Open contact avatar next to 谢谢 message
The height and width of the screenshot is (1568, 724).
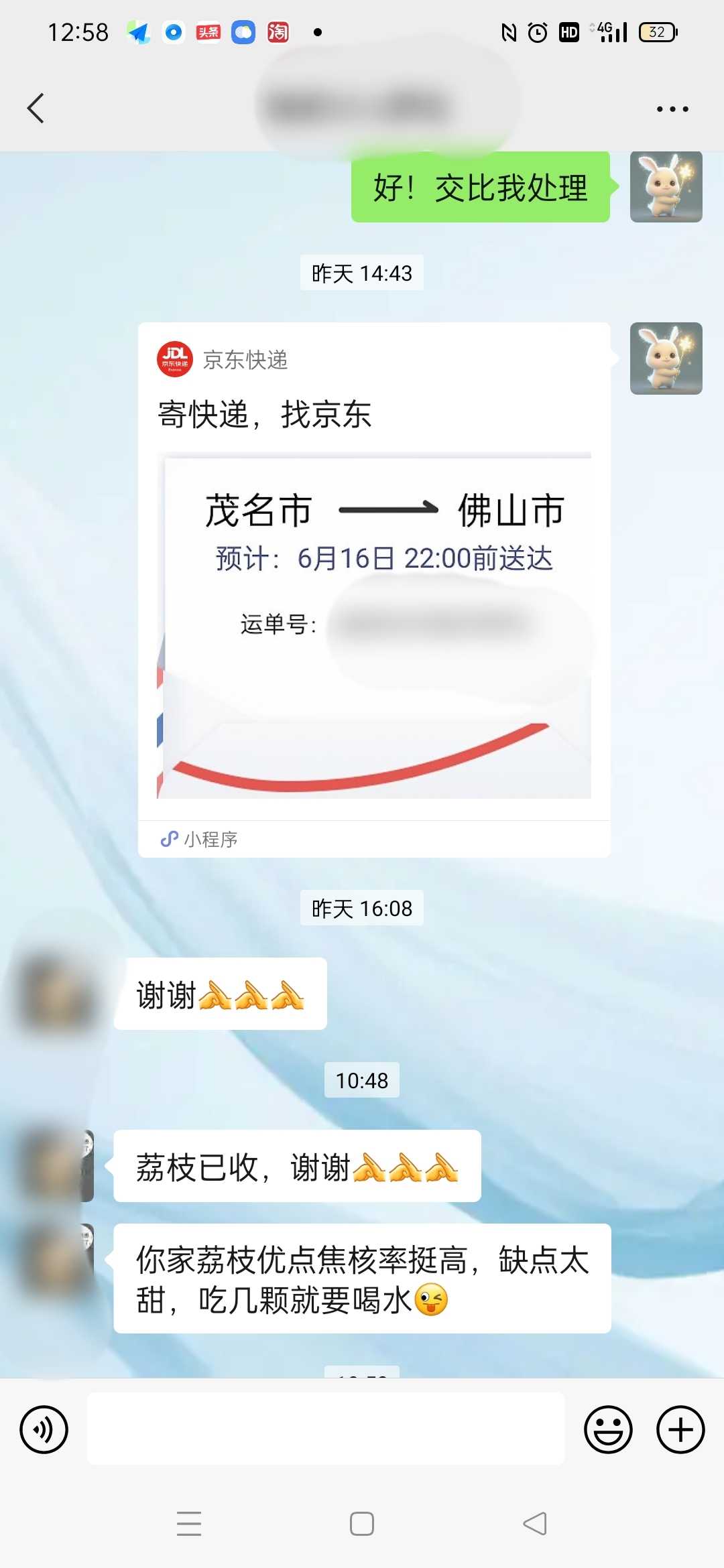point(58,994)
